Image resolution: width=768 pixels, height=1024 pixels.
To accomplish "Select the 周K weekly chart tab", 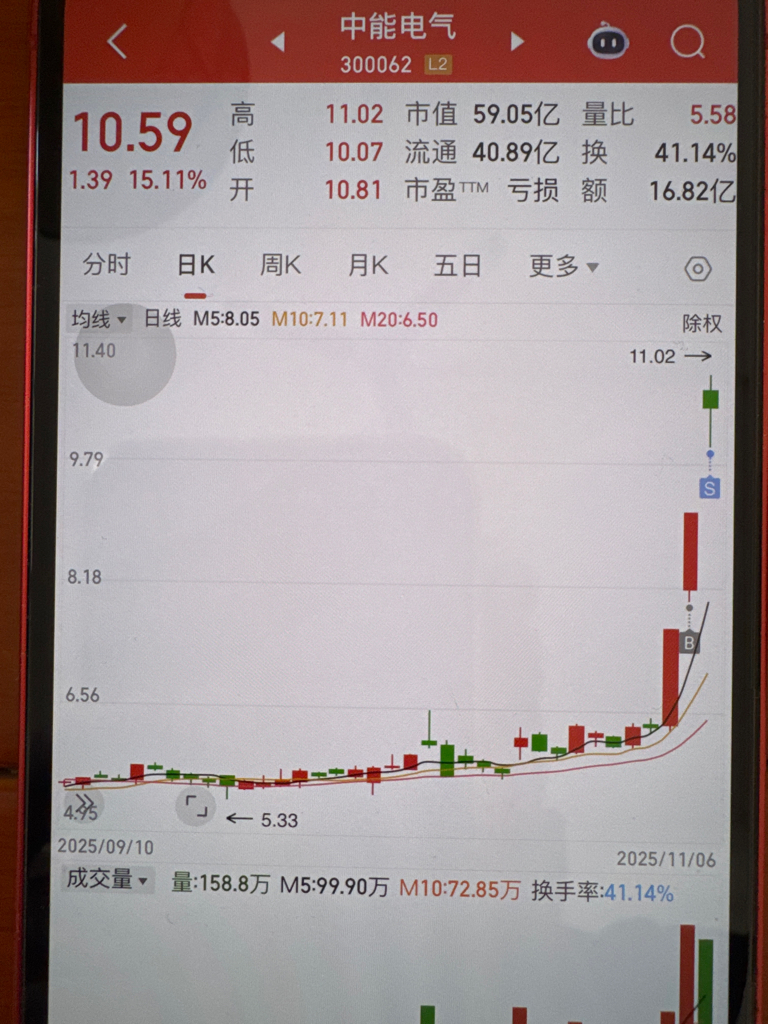I will click(283, 266).
